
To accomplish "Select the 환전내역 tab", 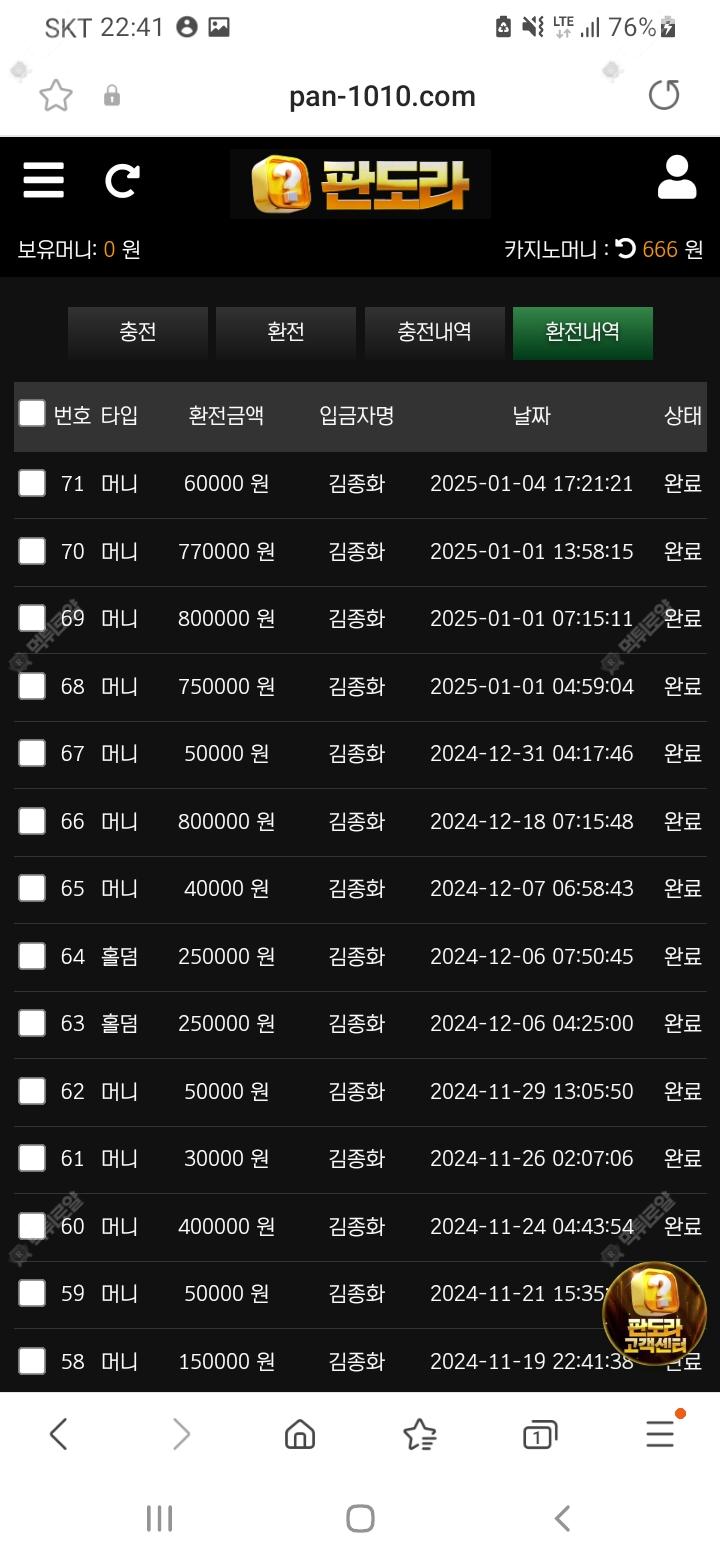I will pos(583,332).
